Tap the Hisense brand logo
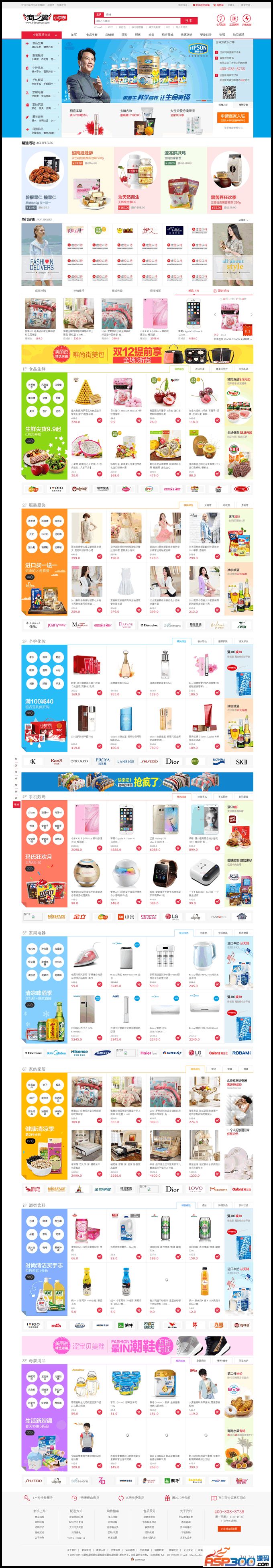Viewport: 273px width, 1568px height. tap(79, 1052)
